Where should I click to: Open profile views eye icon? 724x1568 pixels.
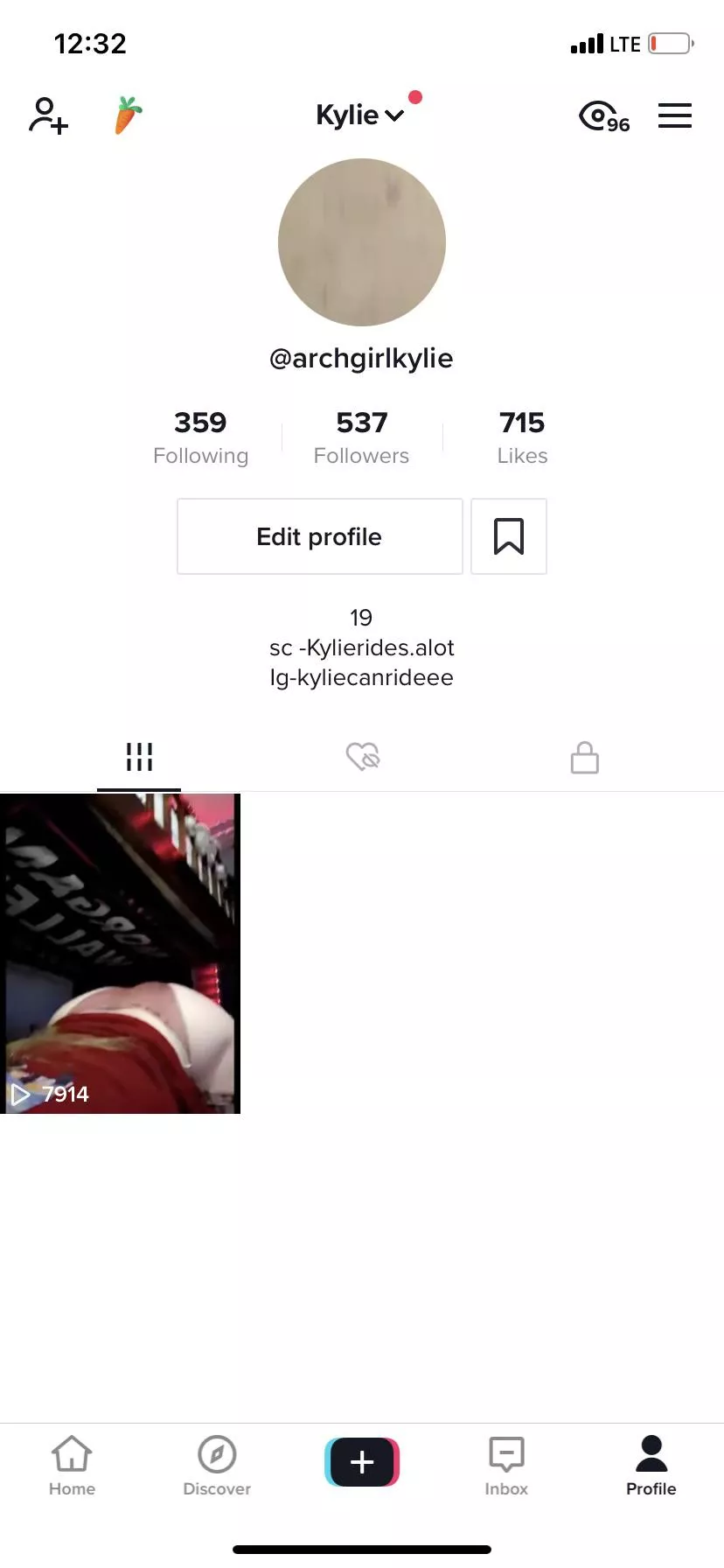tap(604, 116)
